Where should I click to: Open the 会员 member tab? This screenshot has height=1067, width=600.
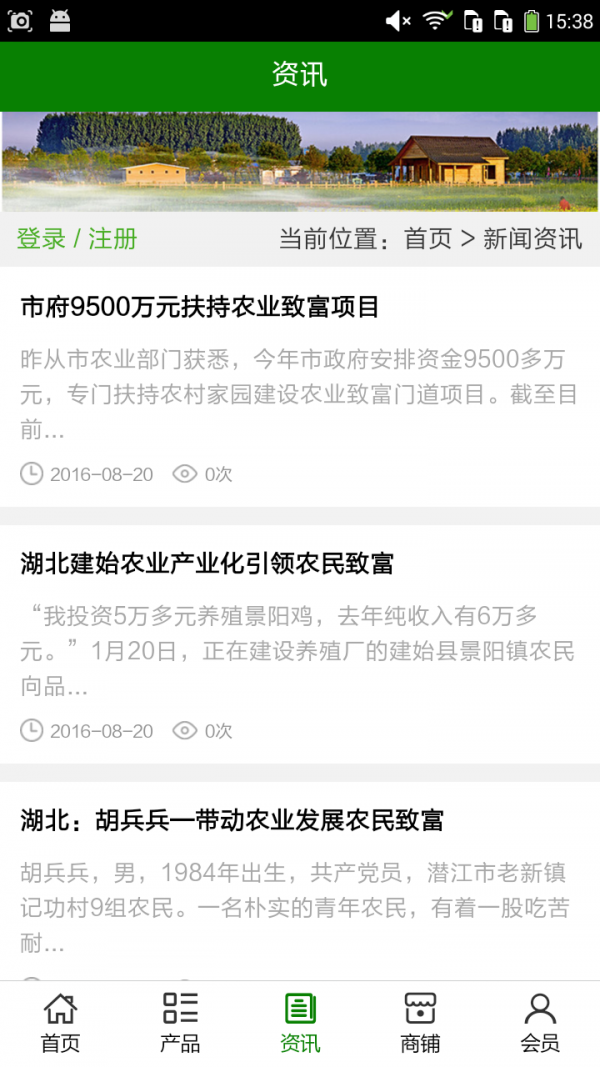coord(540,1023)
